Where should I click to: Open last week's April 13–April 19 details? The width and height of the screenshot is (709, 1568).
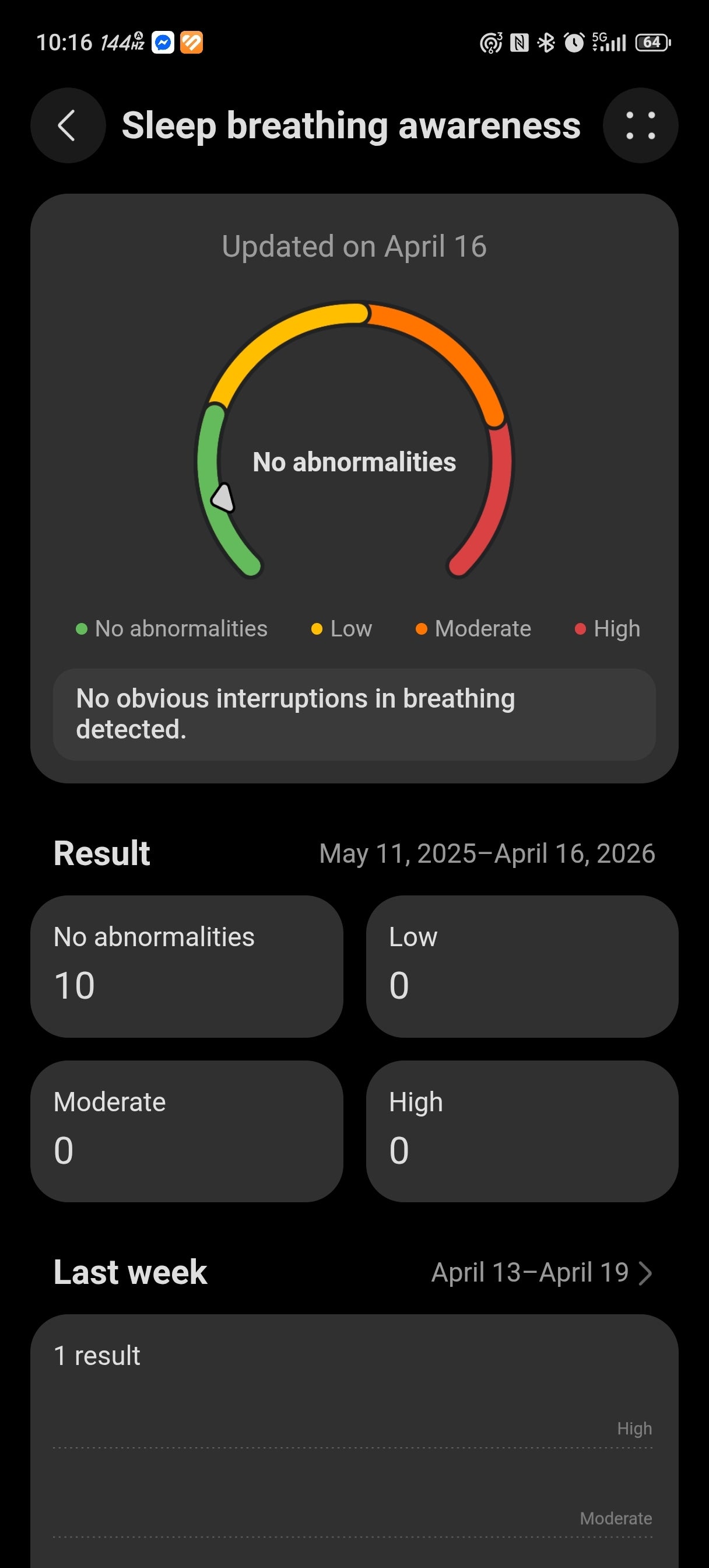[542, 1272]
